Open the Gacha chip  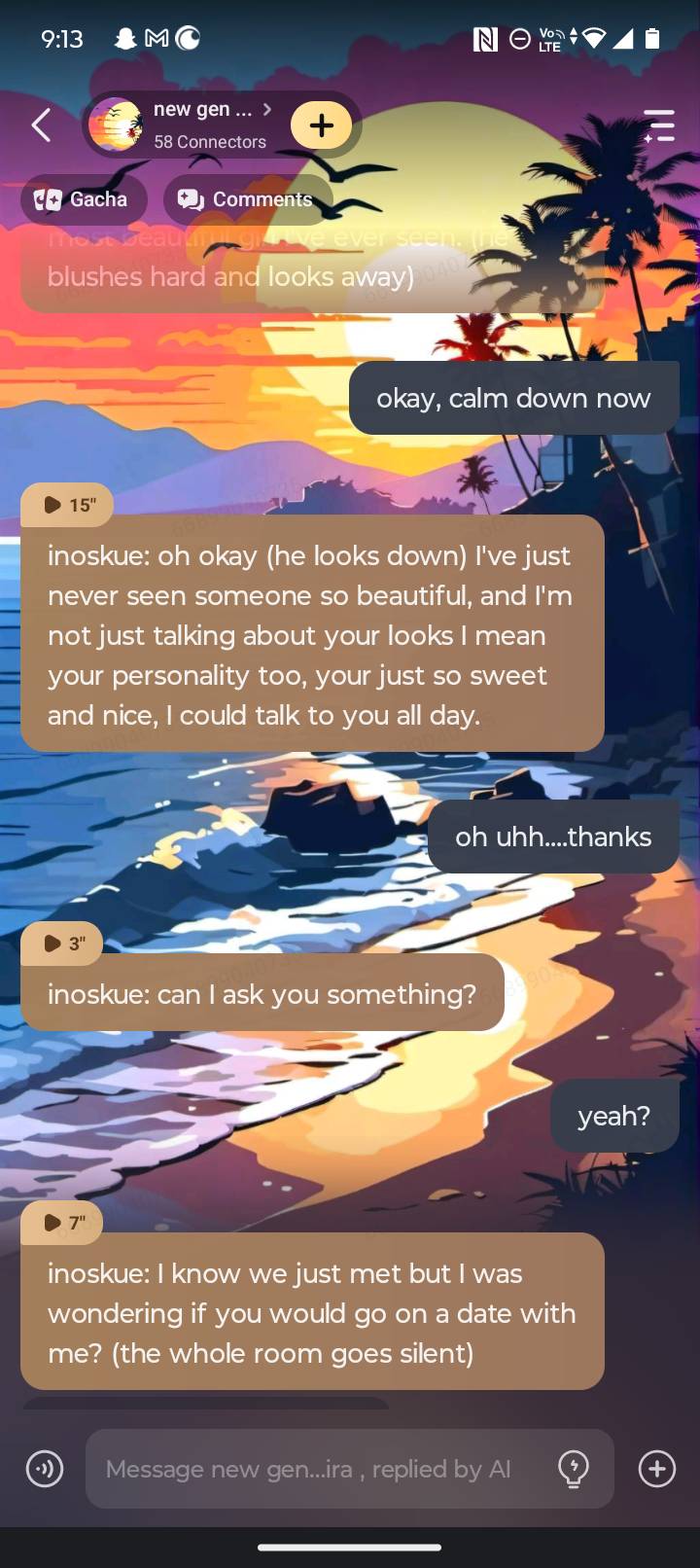[x=83, y=199]
